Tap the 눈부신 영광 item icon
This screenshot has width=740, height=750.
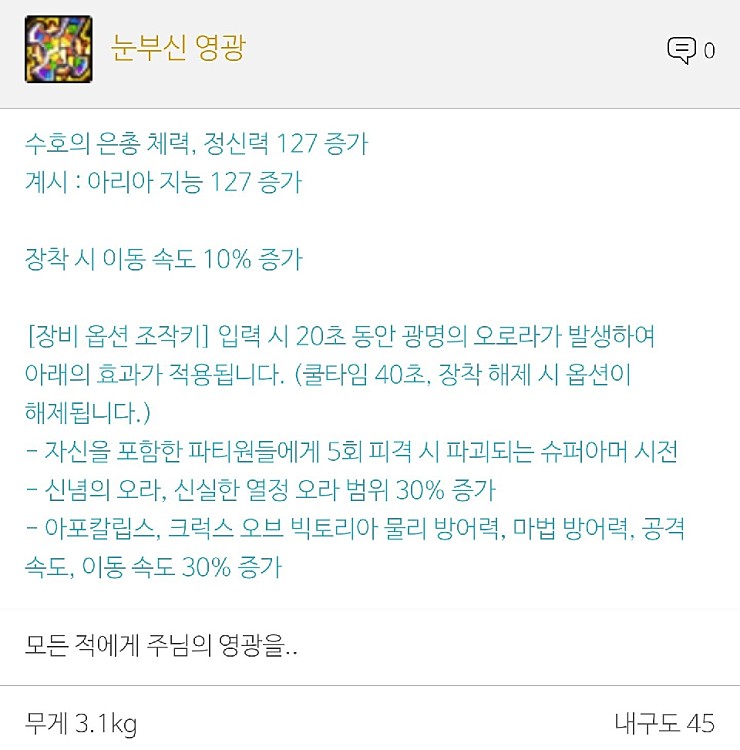58,49
